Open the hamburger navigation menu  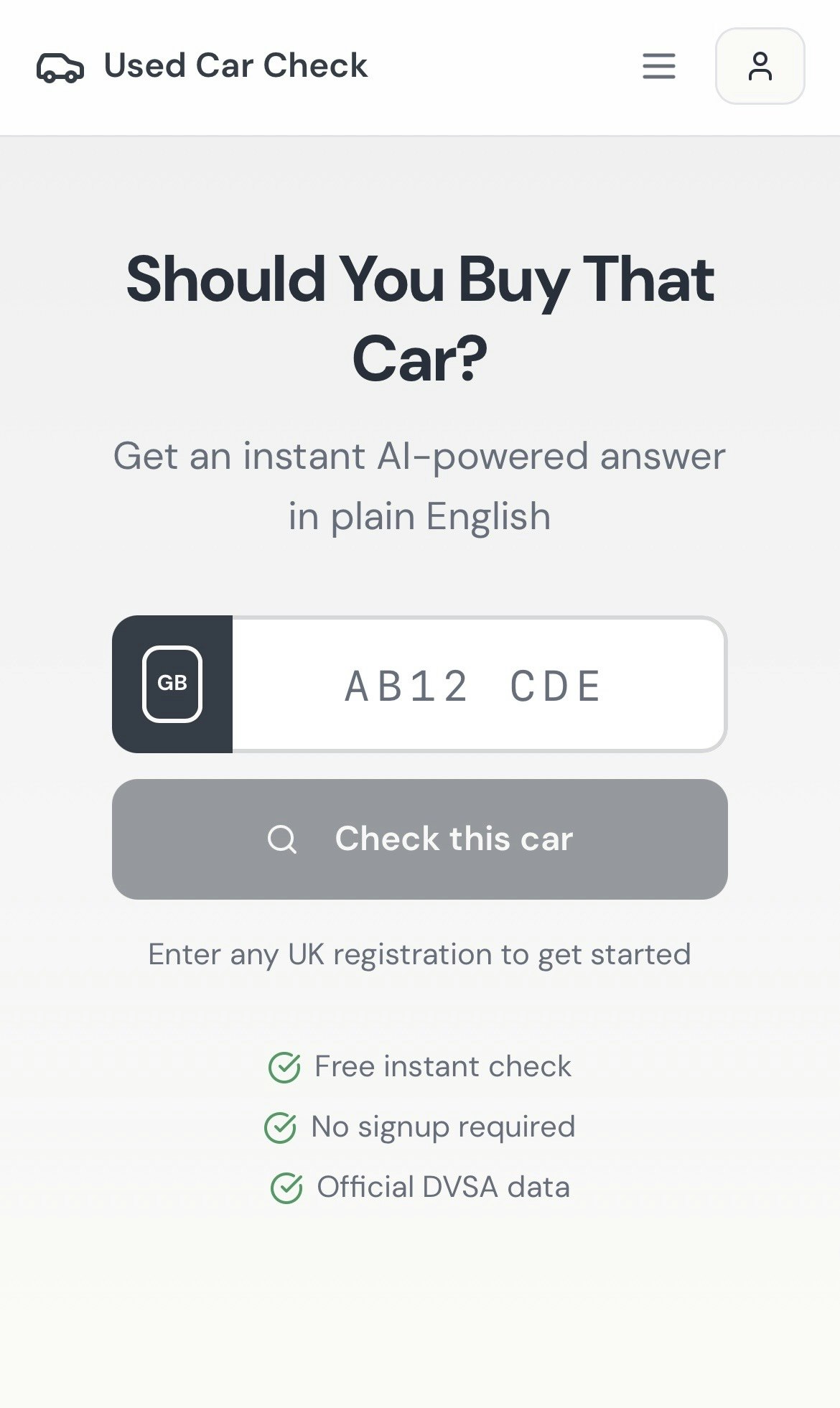pos(658,67)
